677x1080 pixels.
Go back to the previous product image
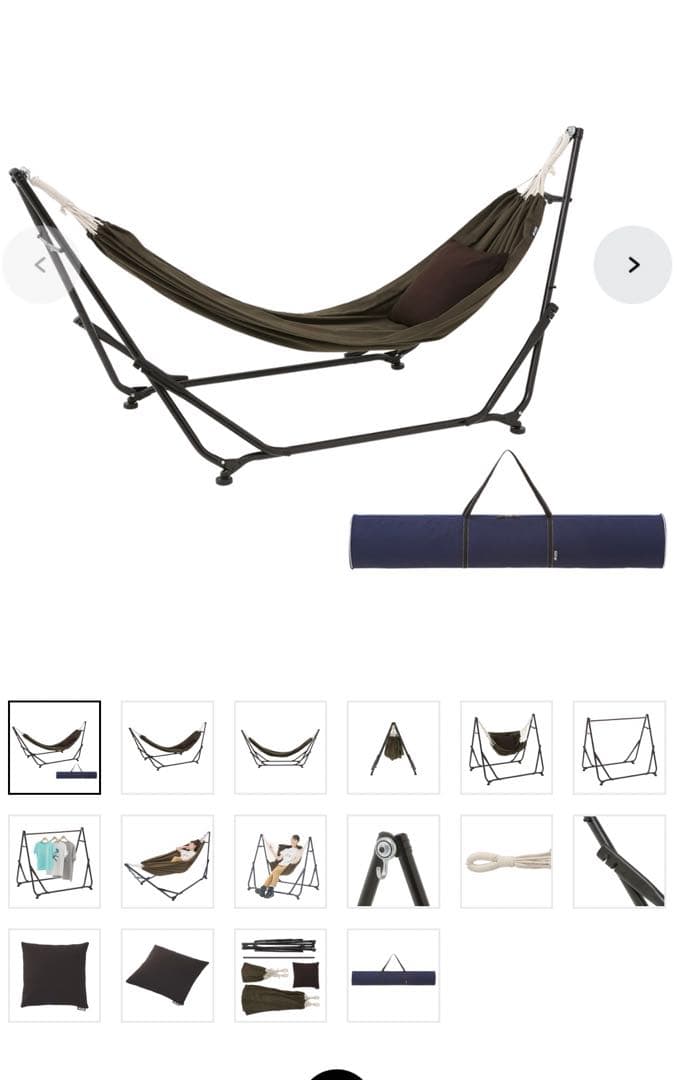coord(40,265)
